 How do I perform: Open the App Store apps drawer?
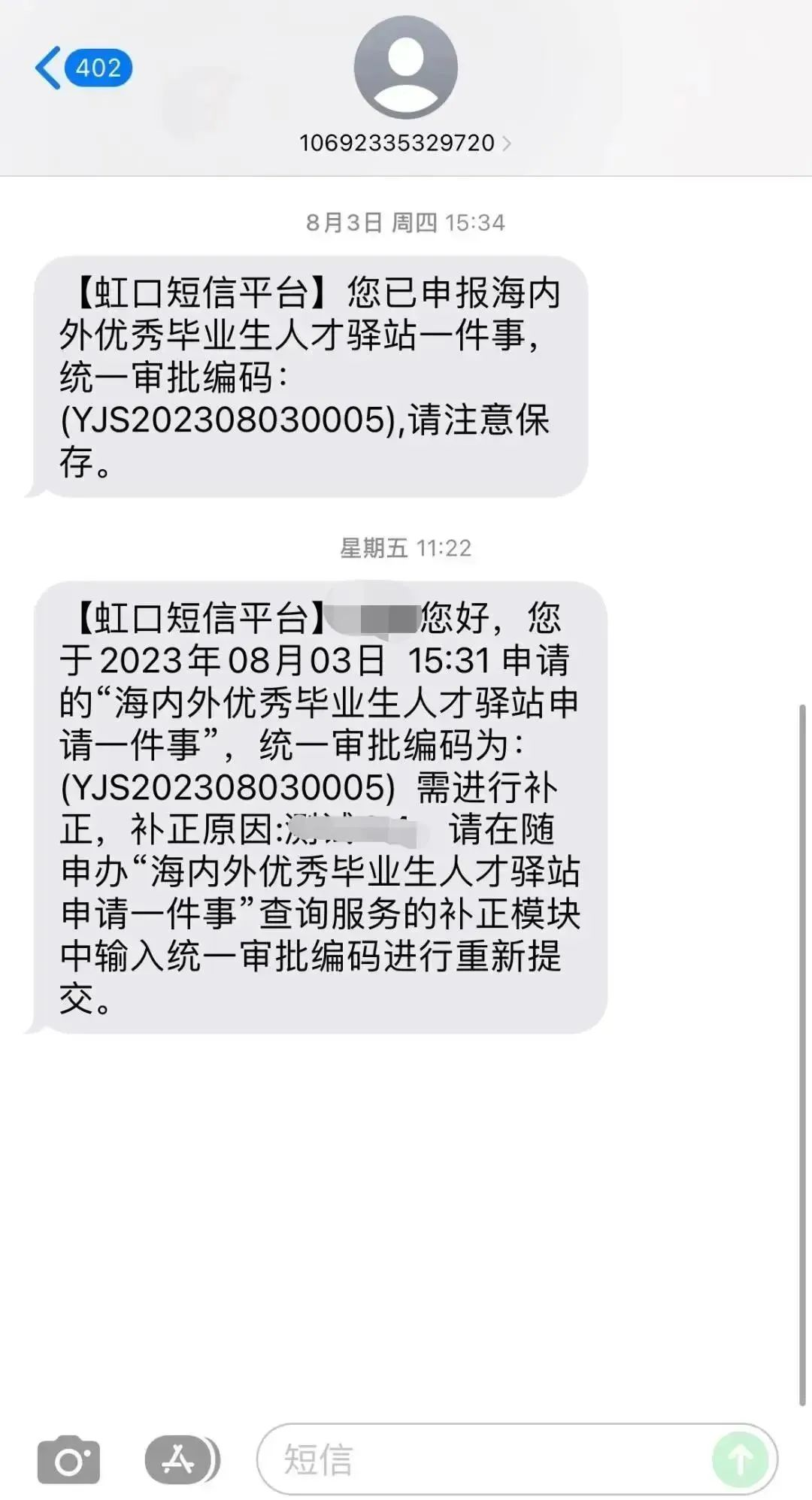point(179,1460)
